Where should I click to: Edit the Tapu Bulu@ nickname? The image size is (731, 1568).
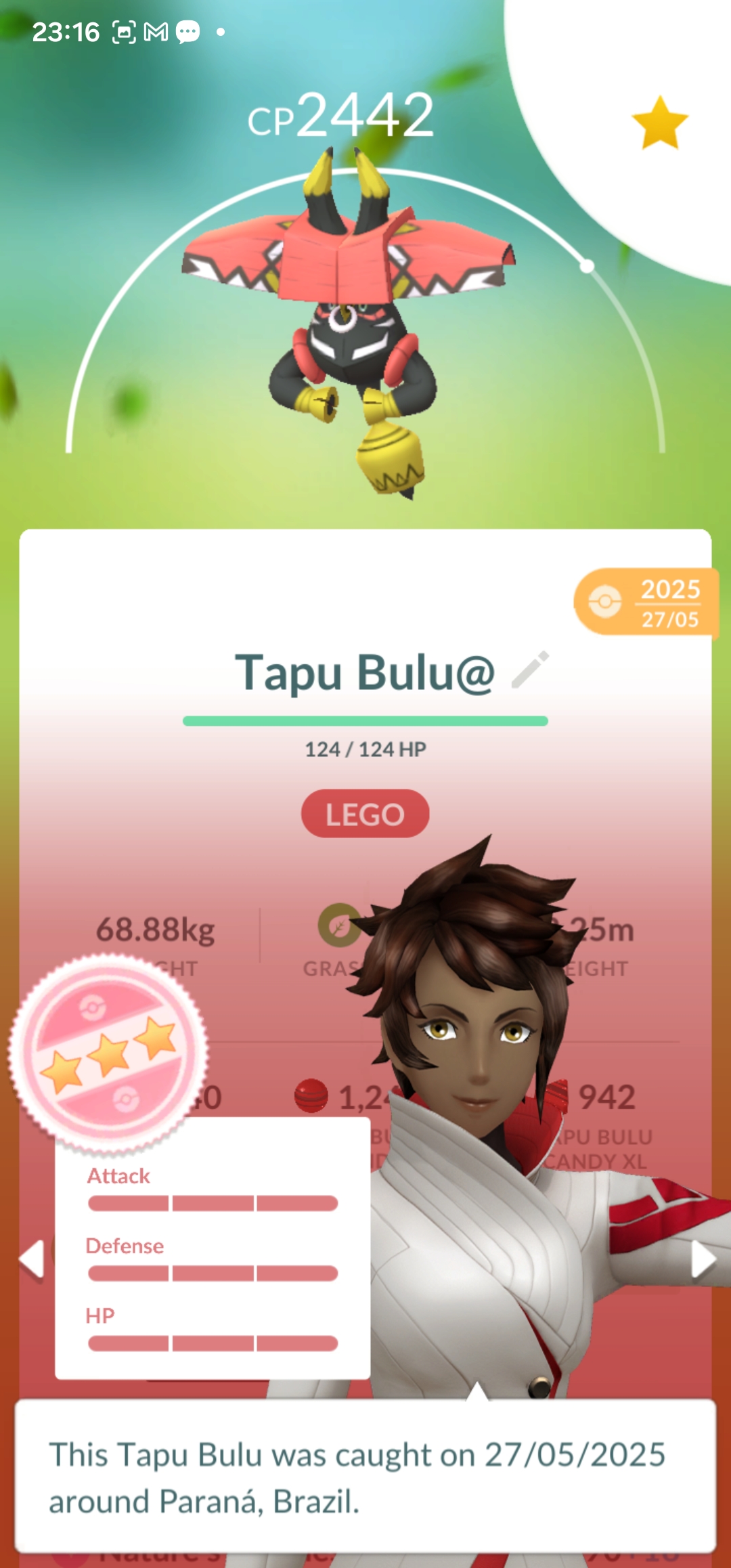pyautogui.click(x=530, y=670)
